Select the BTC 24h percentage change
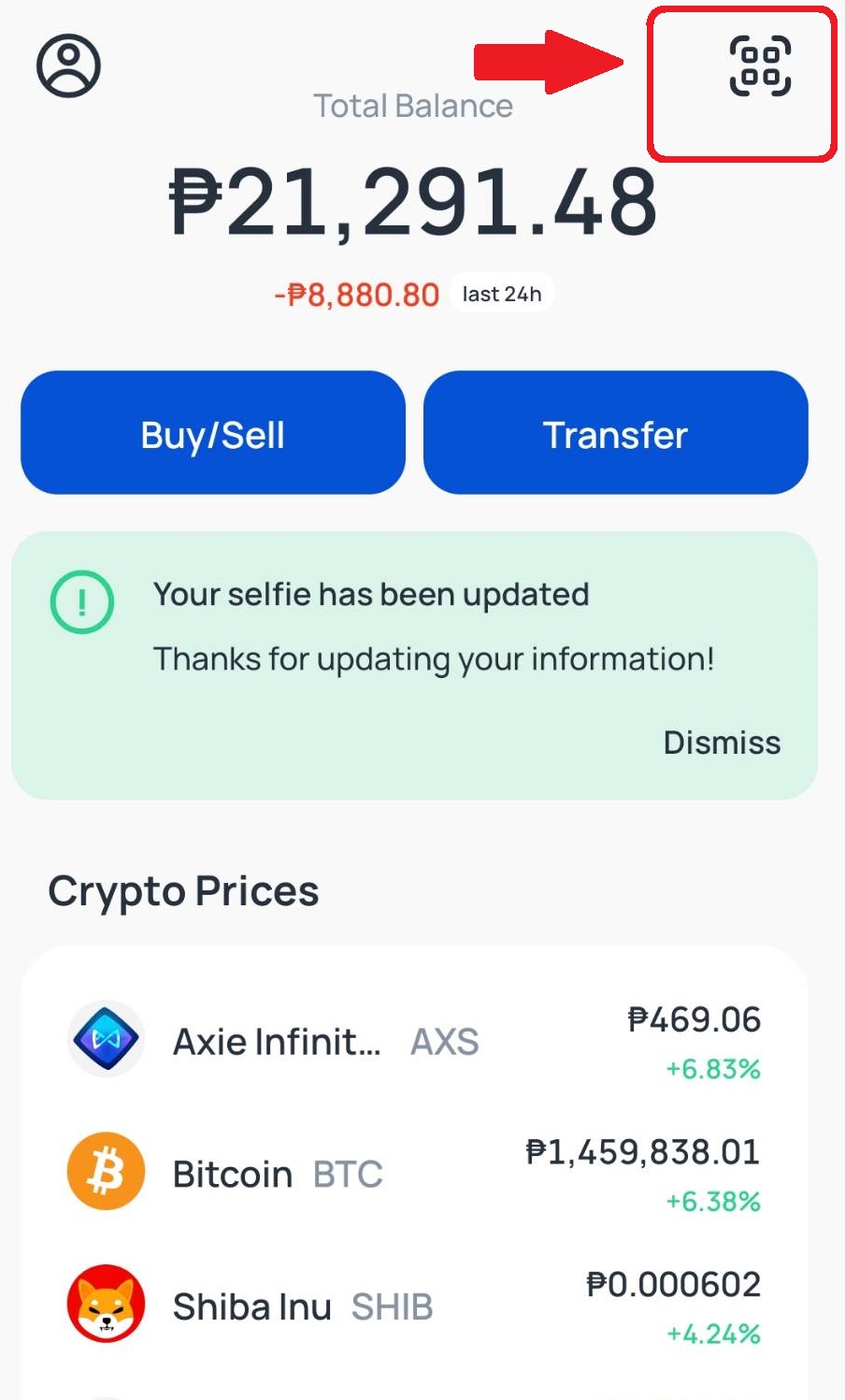This screenshot has height=1400, width=845. point(713,1202)
